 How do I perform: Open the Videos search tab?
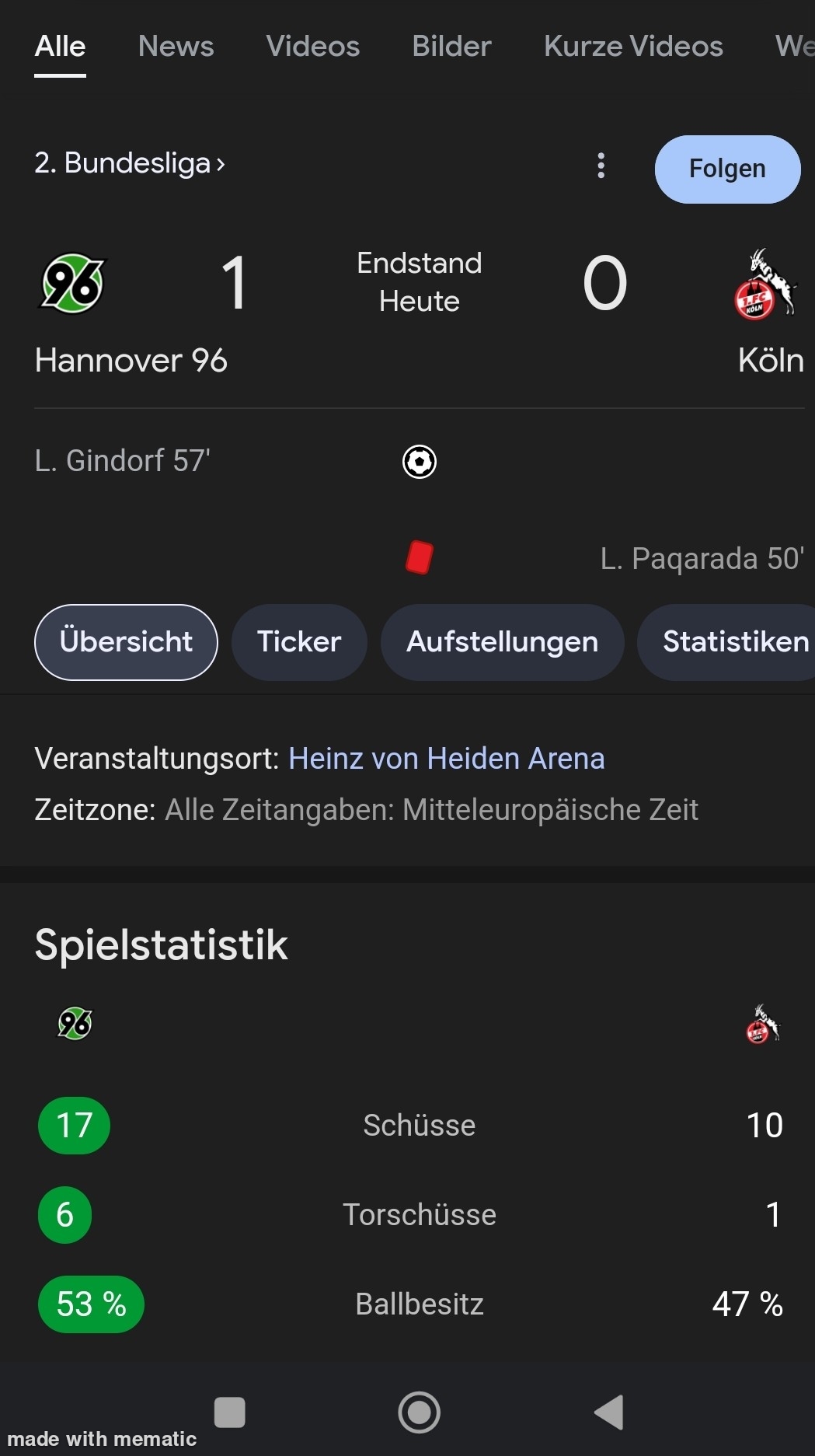click(x=312, y=47)
